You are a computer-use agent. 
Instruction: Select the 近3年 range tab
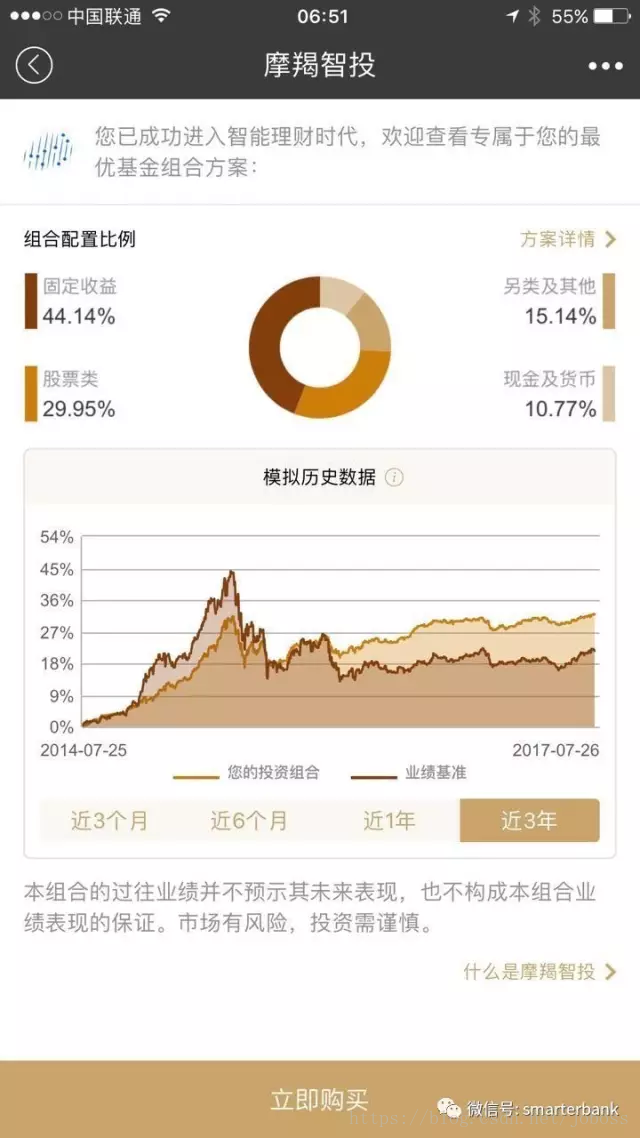pos(530,820)
